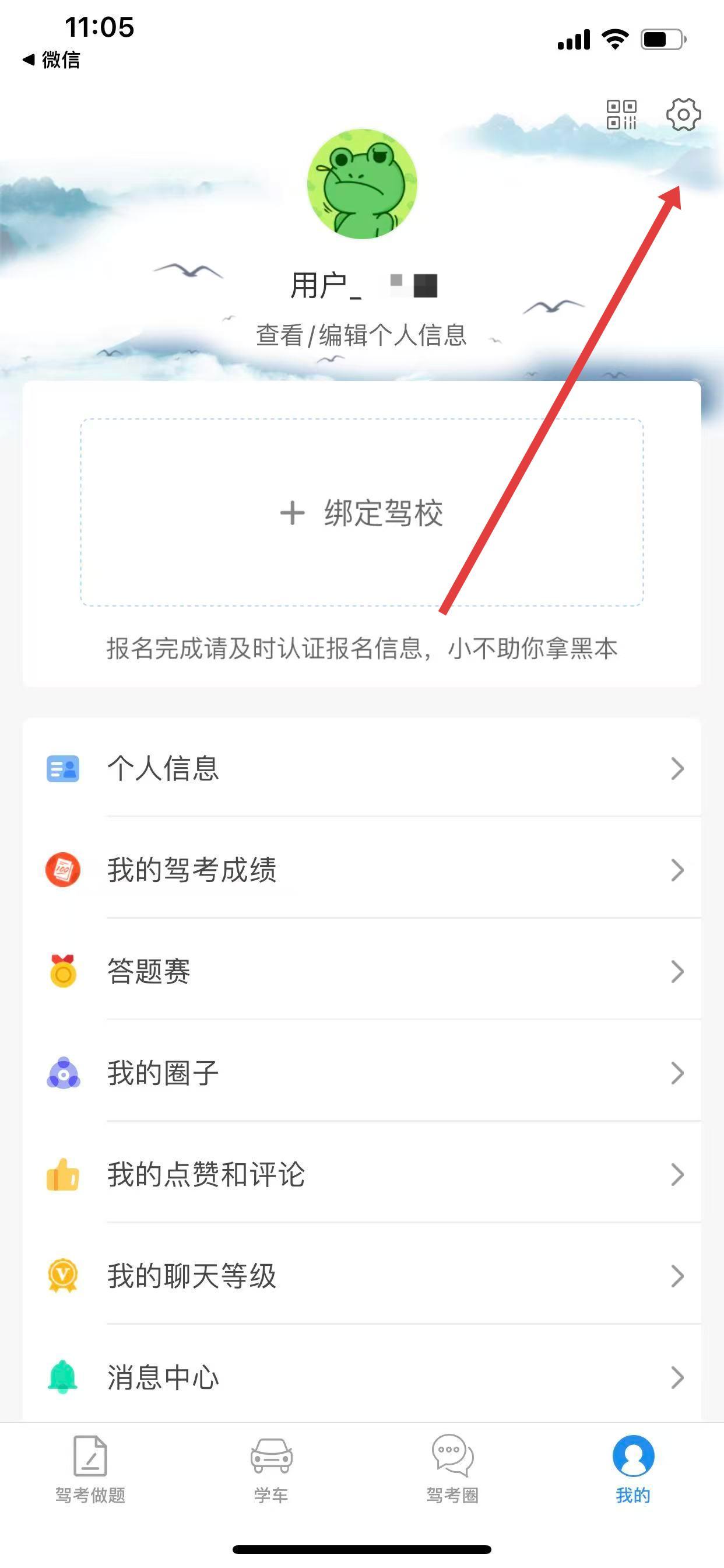
Task: Open 我的点赞和评论
Action: [362, 1174]
